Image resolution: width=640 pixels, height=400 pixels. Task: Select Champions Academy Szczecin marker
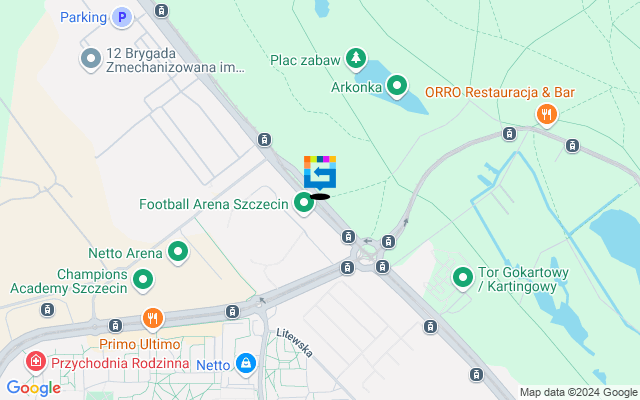click(x=143, y=280)
